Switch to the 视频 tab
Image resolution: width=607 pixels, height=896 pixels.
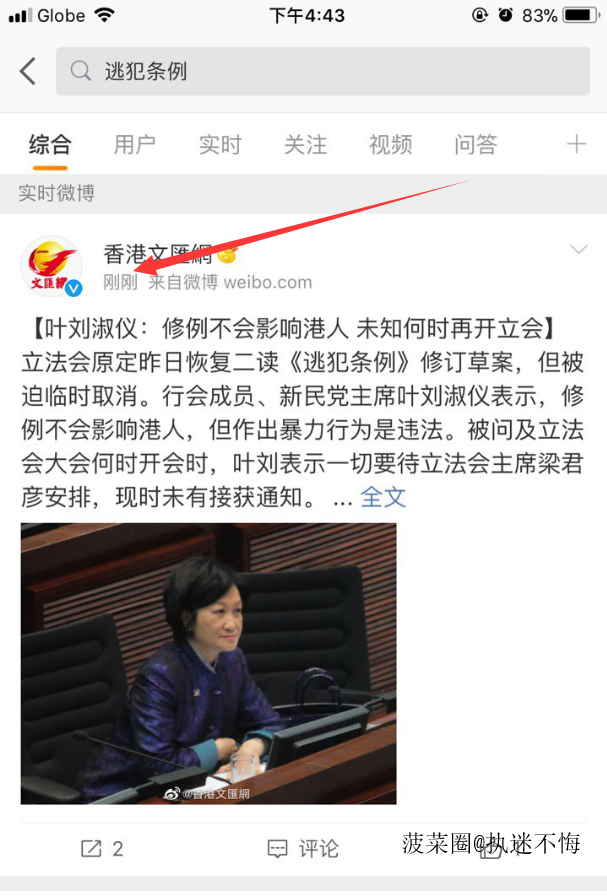pos(390,145)
